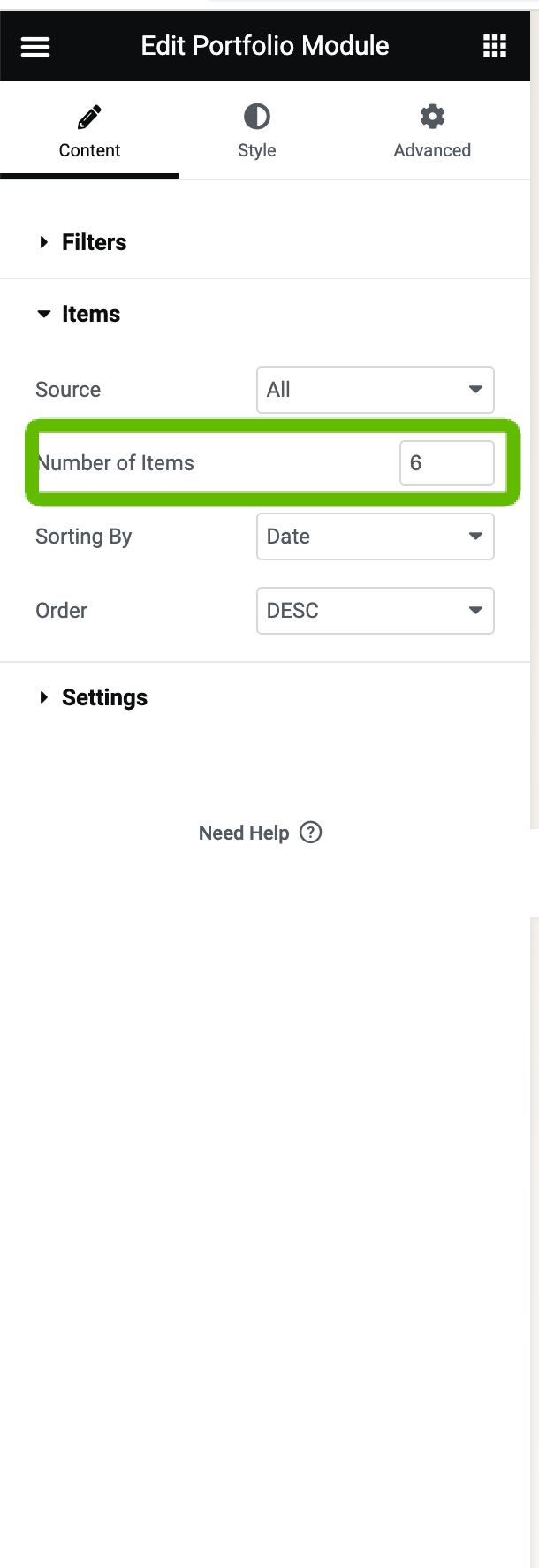This screenshot has height=1568, width=539.
Task: Focus the Number of Items field
Action: click(x=446, y=463)
